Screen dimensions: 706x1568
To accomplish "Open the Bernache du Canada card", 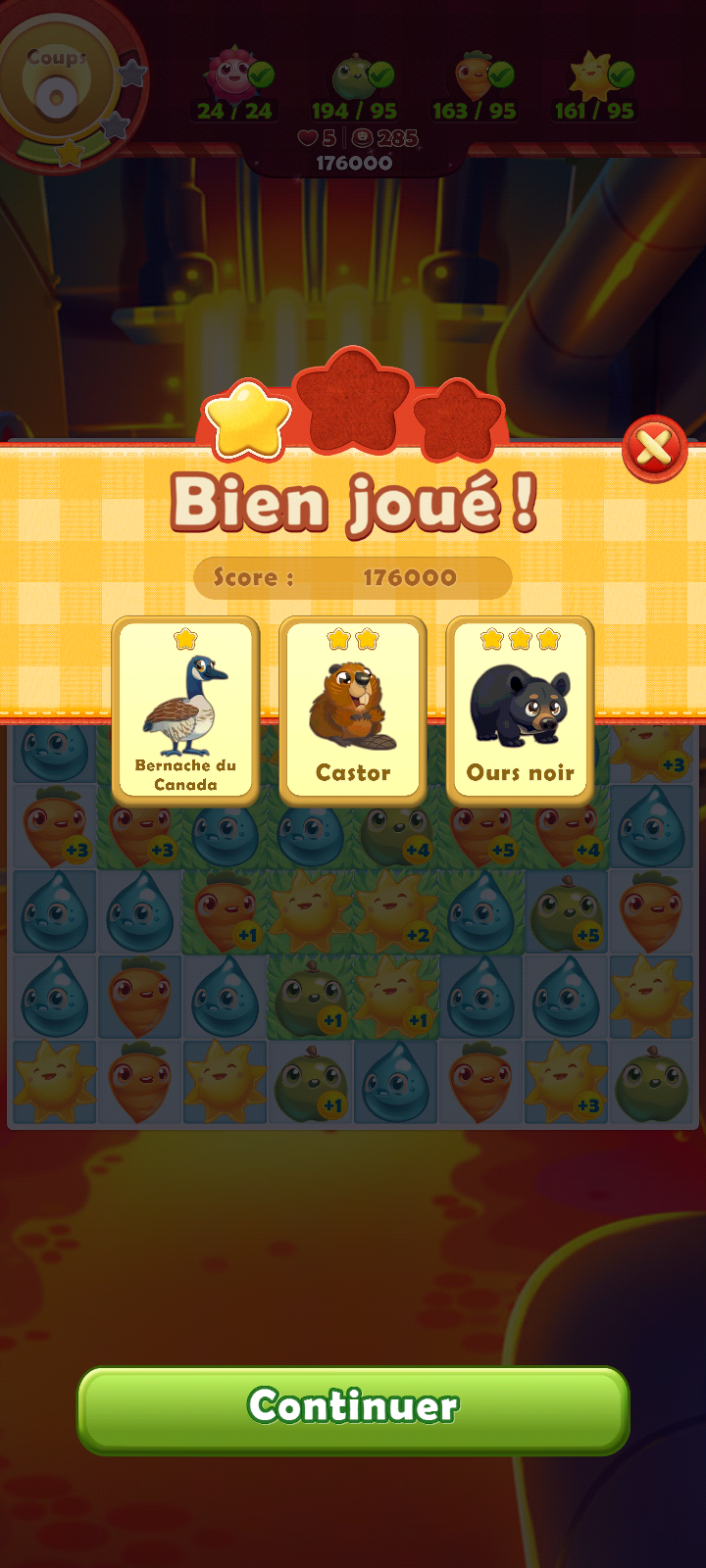I will click(185, 710).
